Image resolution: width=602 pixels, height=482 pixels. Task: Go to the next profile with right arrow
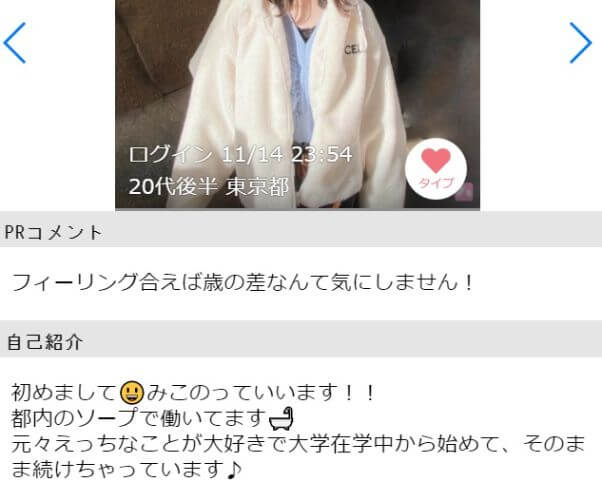[x=581, y=43]
